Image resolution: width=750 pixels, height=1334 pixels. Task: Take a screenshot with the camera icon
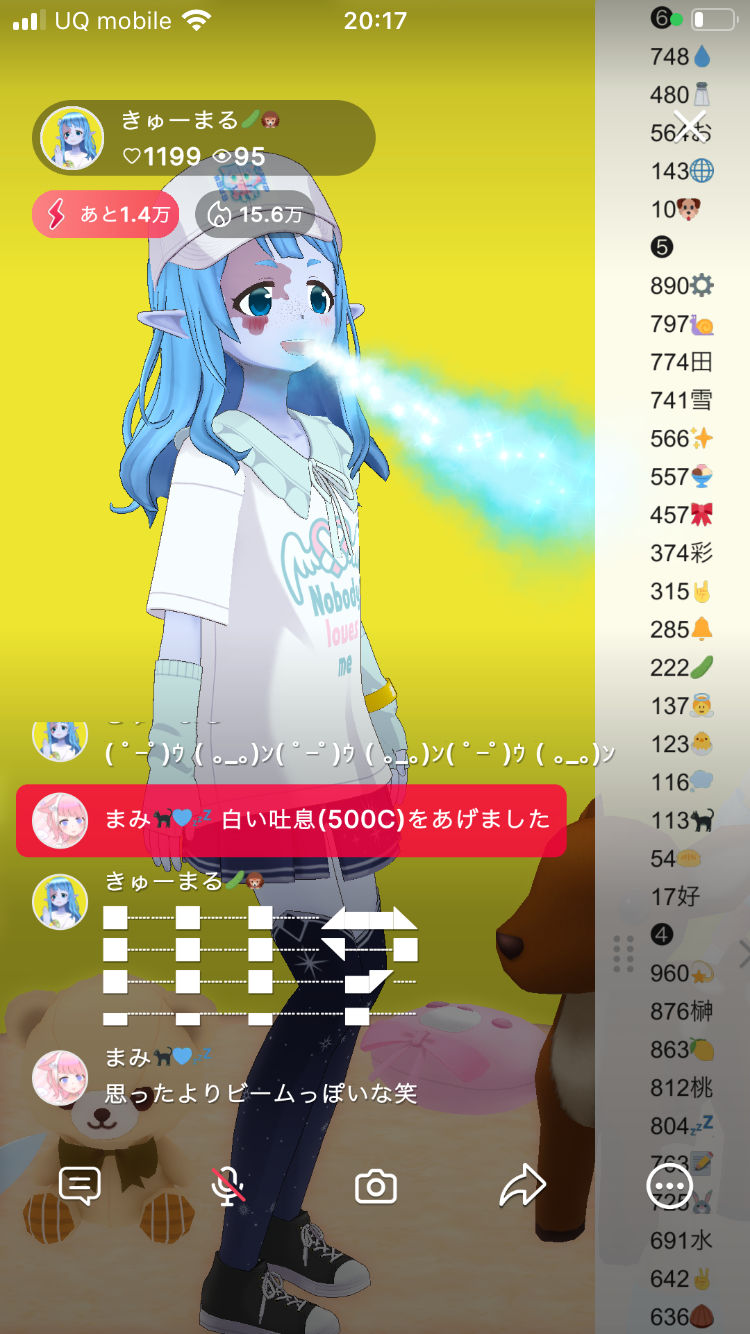[376, 1187]
